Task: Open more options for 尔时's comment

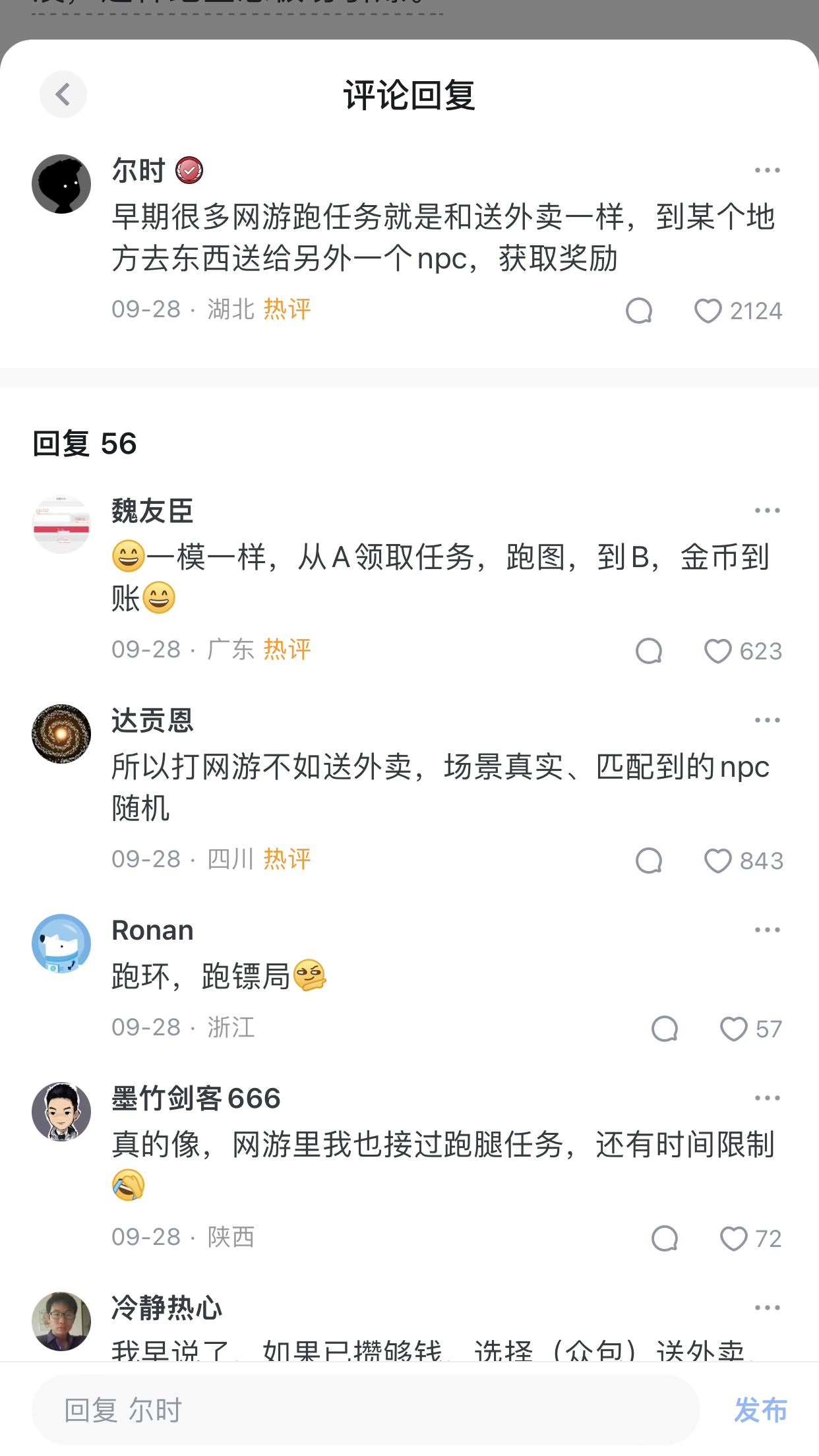Action: [767, 171]
